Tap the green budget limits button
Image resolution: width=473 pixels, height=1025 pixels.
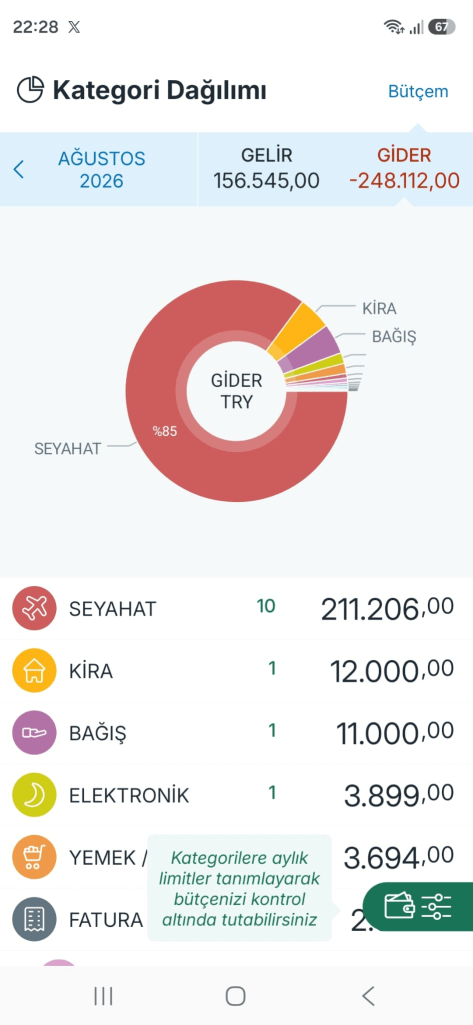coord(418,907)
